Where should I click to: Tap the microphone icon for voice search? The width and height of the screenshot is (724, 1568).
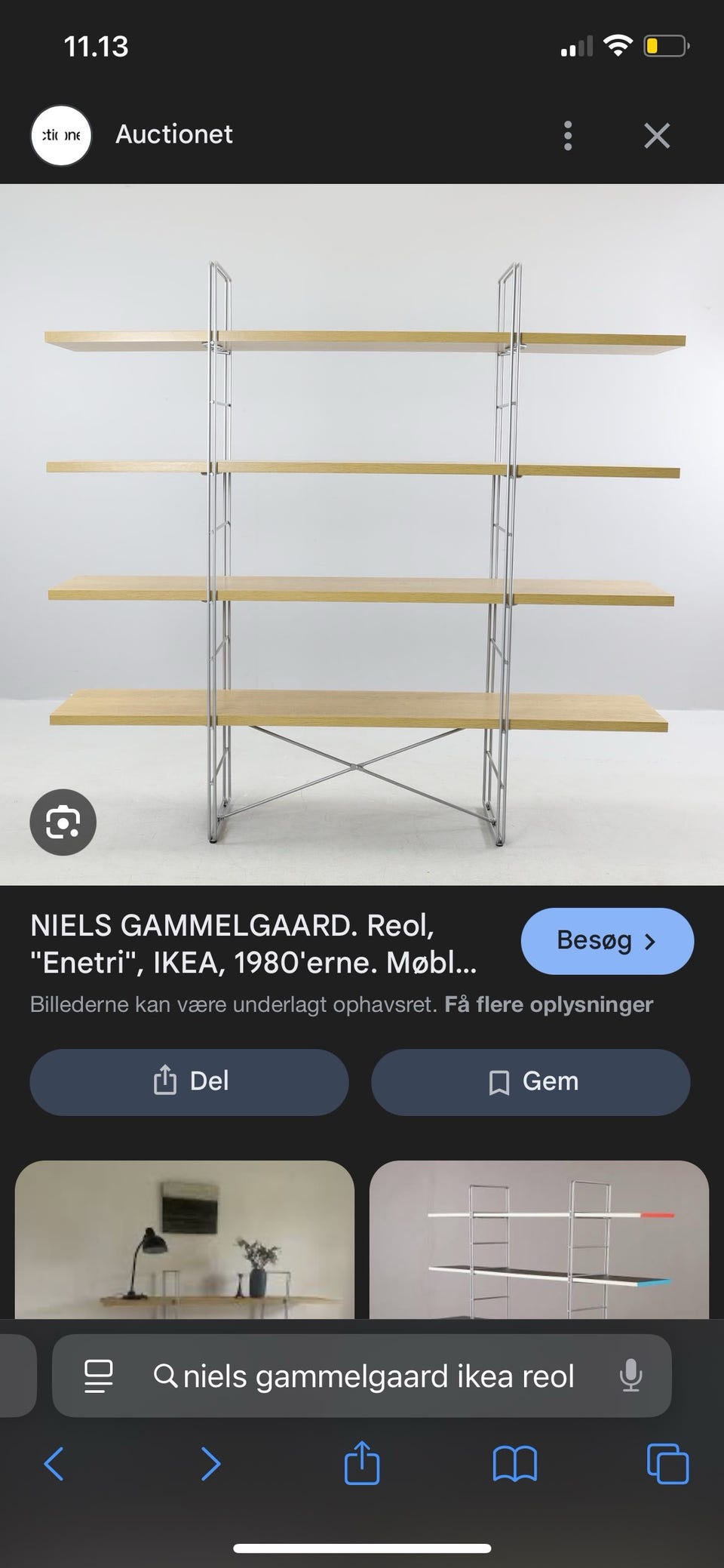630,1376
